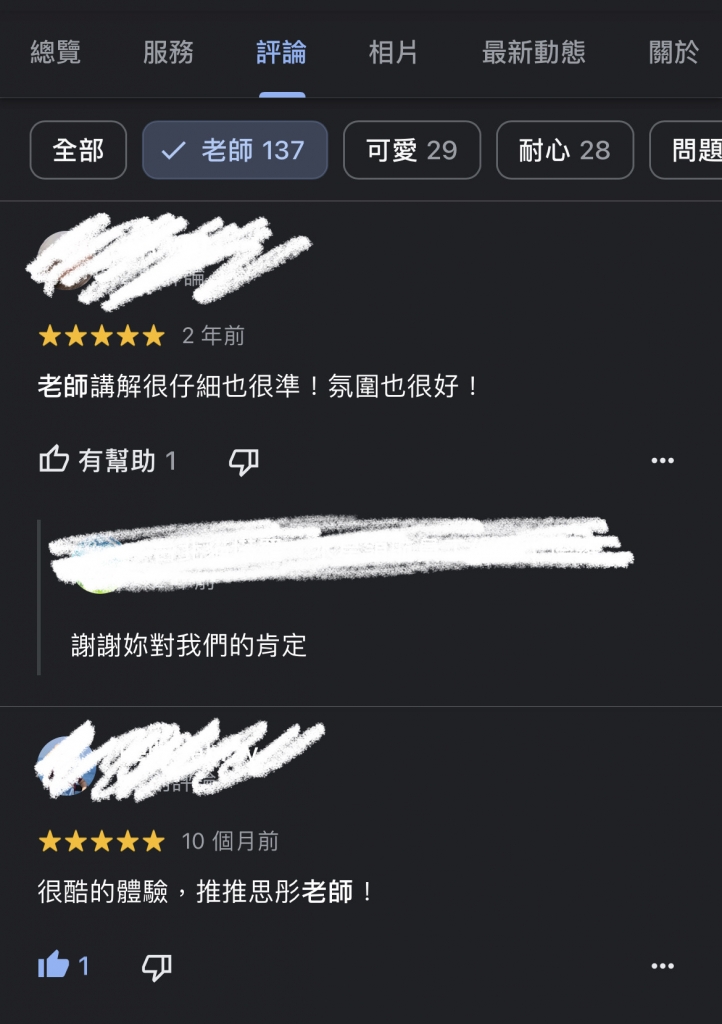Screen dimensions: 722x1024
Task: Dislike the 很酷的體驗 review
Action: pos(157,966)
